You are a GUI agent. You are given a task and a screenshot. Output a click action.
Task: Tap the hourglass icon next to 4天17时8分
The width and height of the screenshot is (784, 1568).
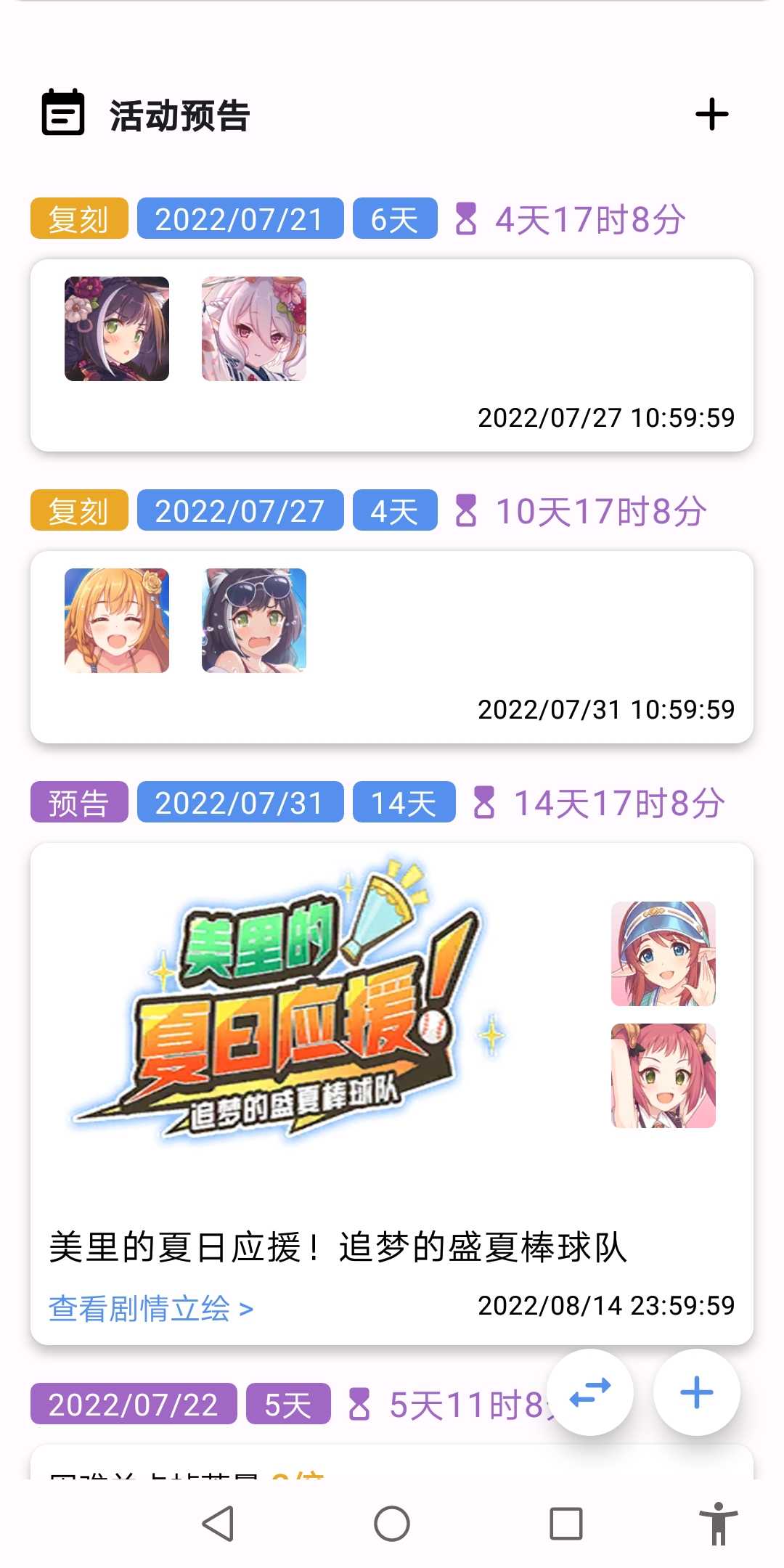[x=467, y=218]
